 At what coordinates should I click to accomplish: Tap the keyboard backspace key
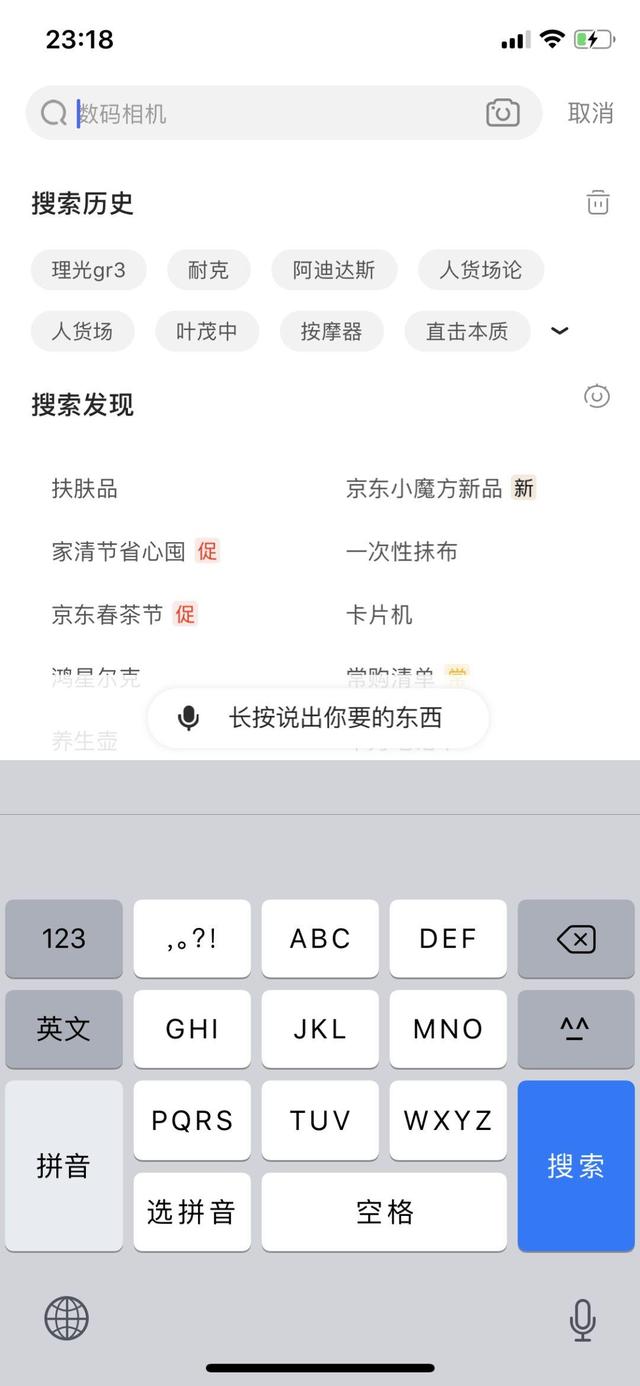point(576,938)
